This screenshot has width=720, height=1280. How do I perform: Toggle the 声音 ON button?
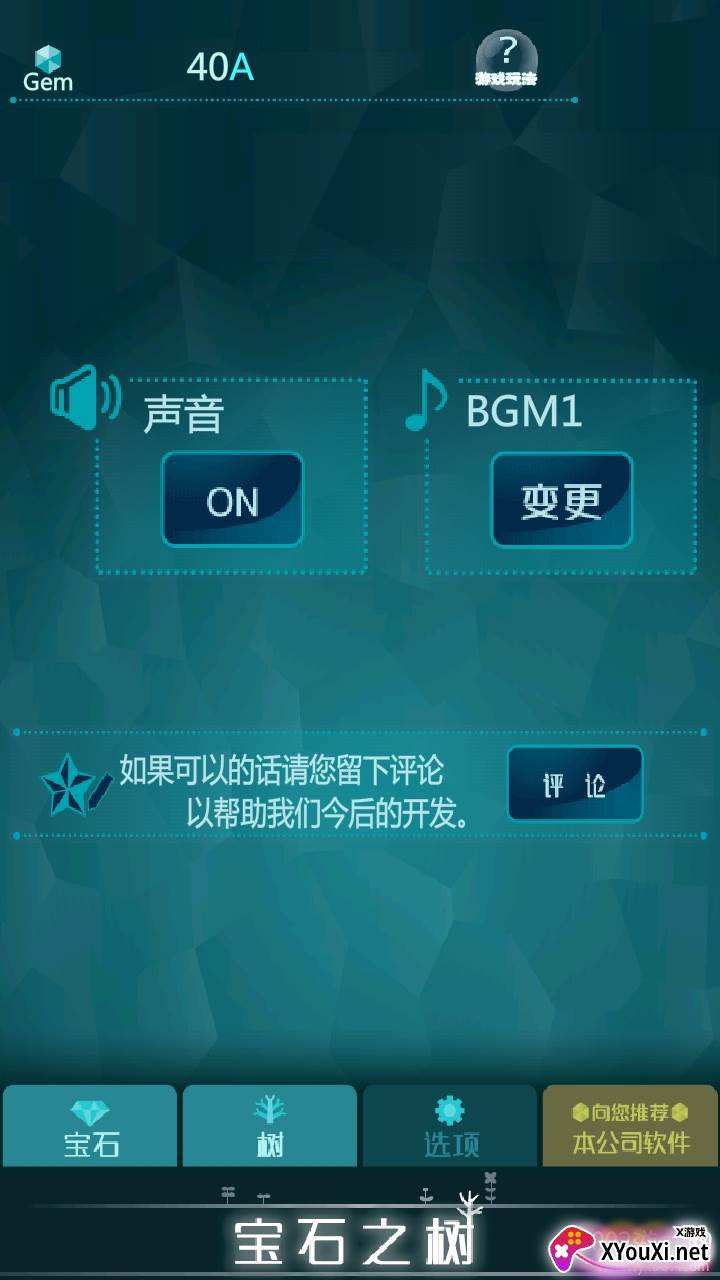click(x=232, y=499)
